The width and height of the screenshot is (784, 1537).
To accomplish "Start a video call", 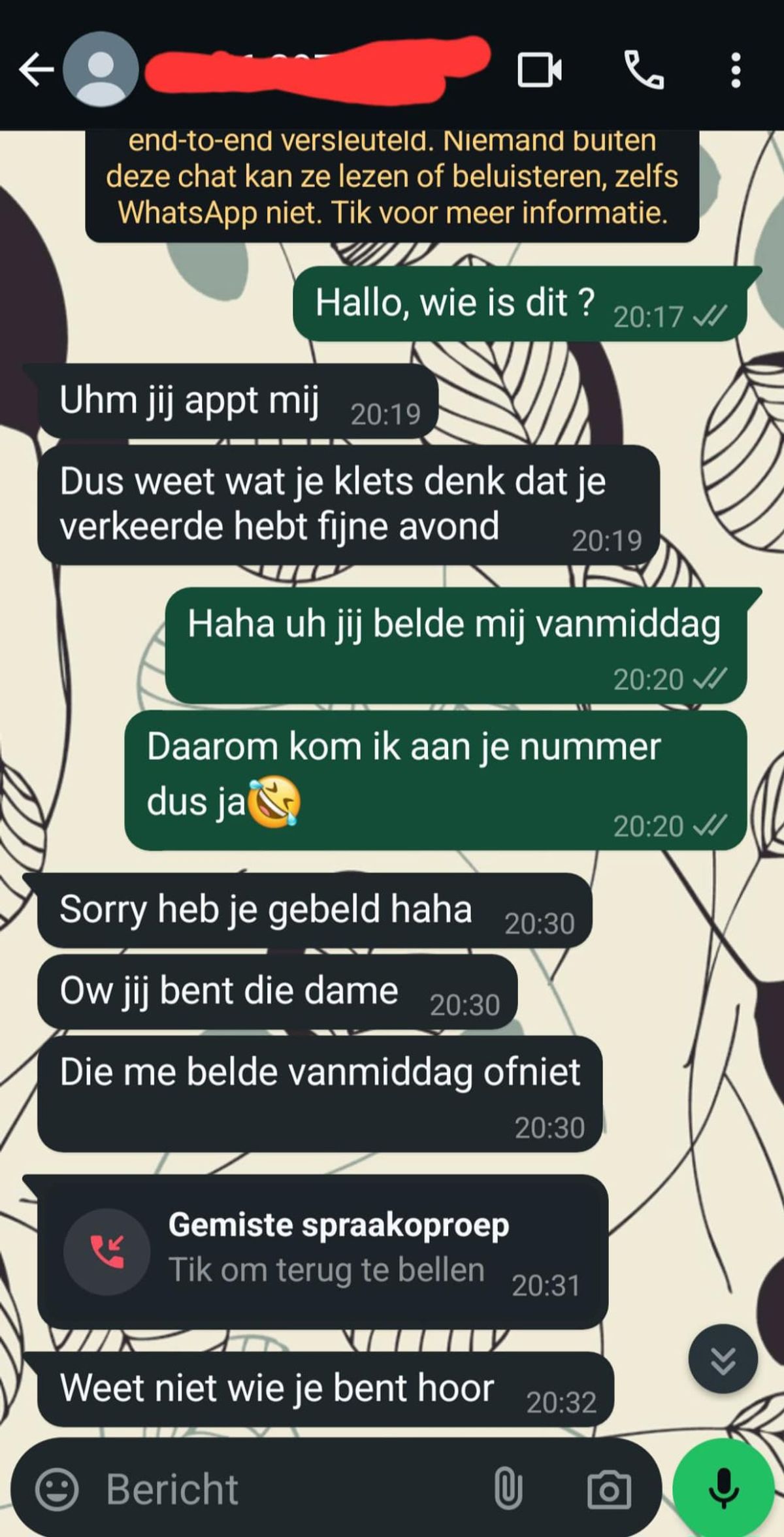I will click(x=539, y=70).
